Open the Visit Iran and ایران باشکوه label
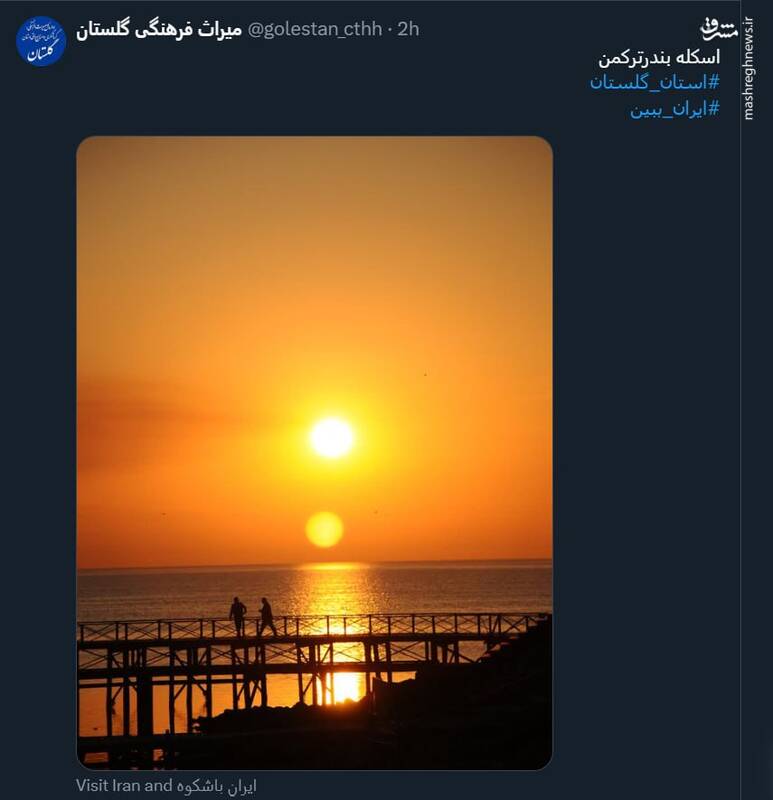 [166, 786]
